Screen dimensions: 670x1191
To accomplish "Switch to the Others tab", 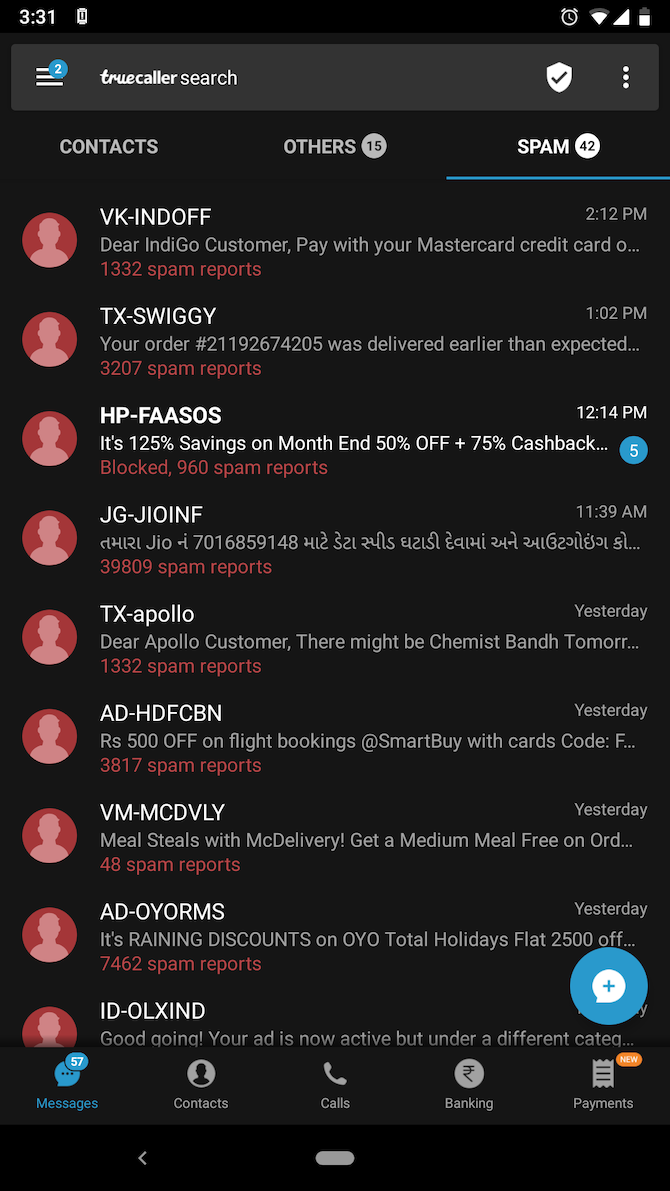I will pos(334,147).
